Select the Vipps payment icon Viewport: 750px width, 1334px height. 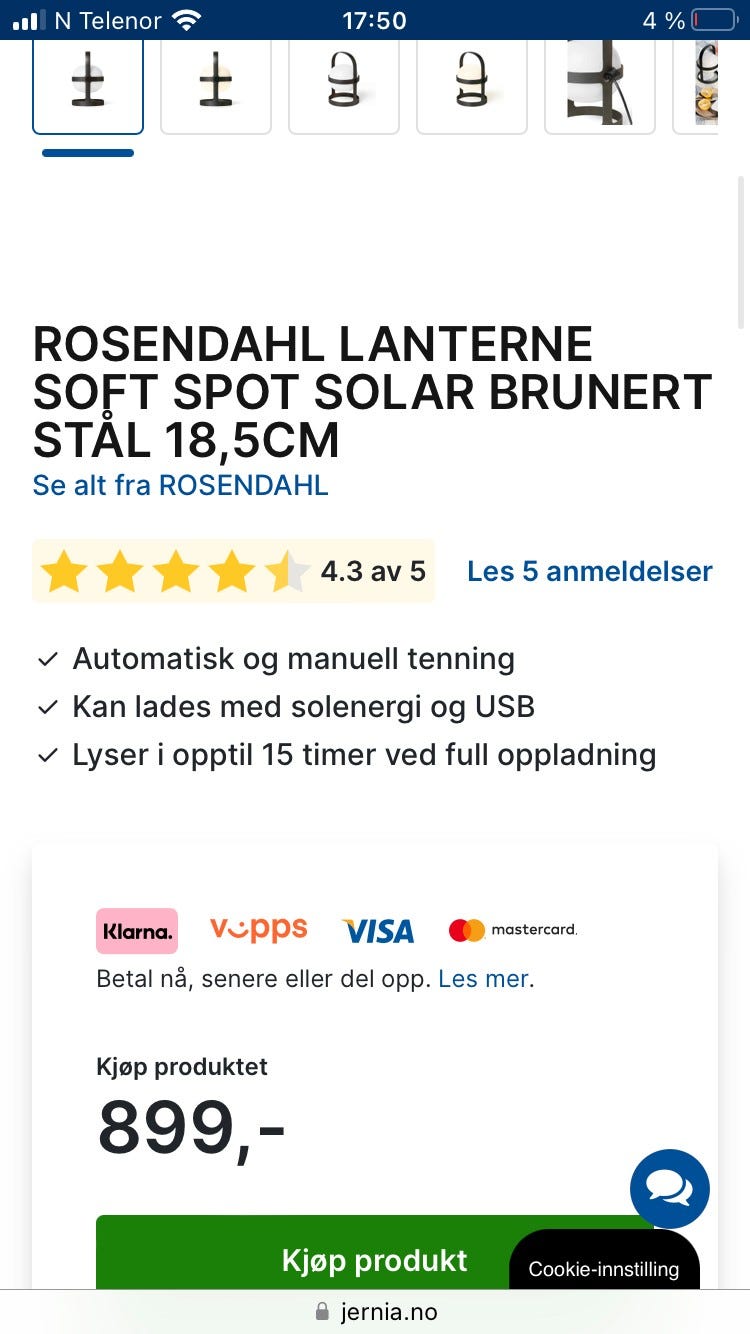(258, 929)
